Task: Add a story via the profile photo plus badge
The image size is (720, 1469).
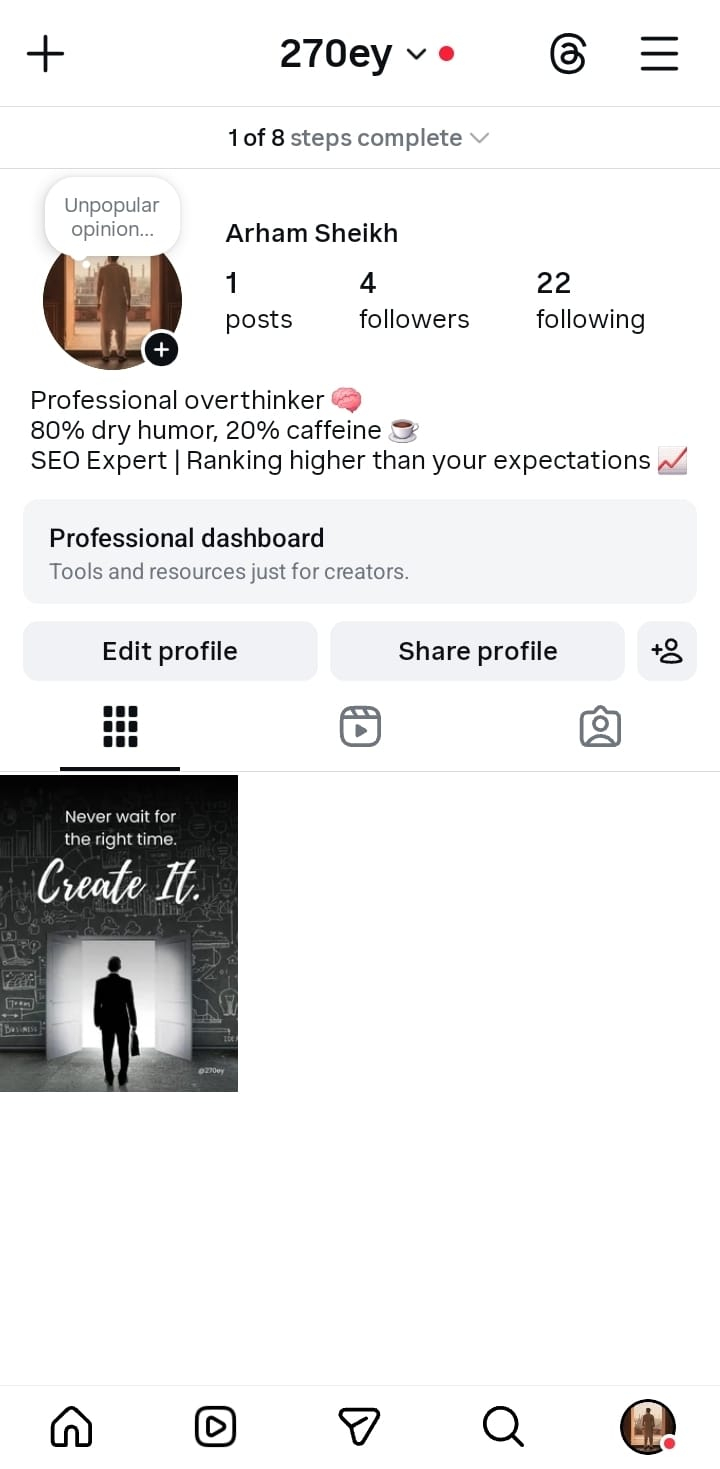Action: [162, 350]
